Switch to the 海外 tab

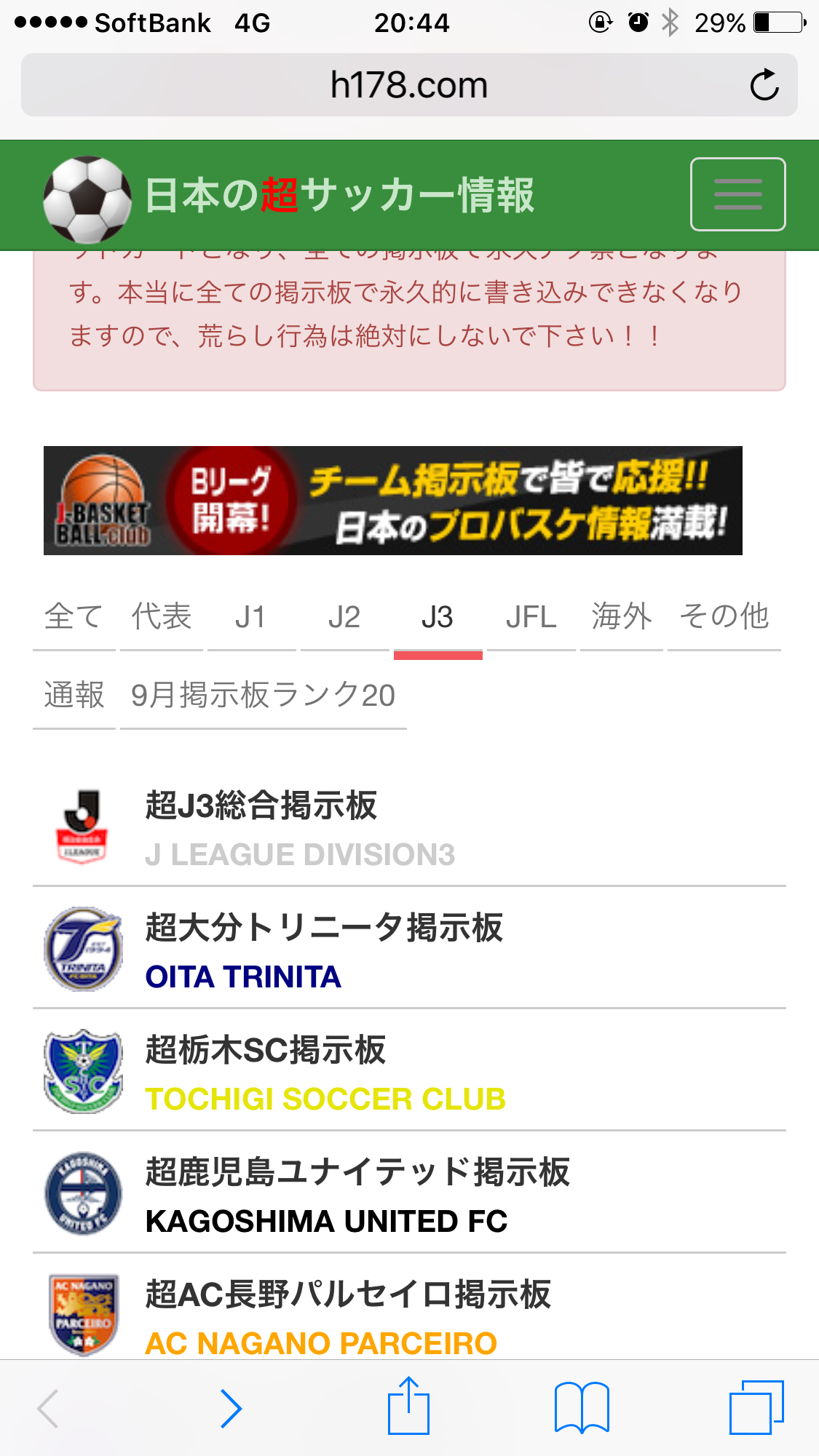point(621,617)
